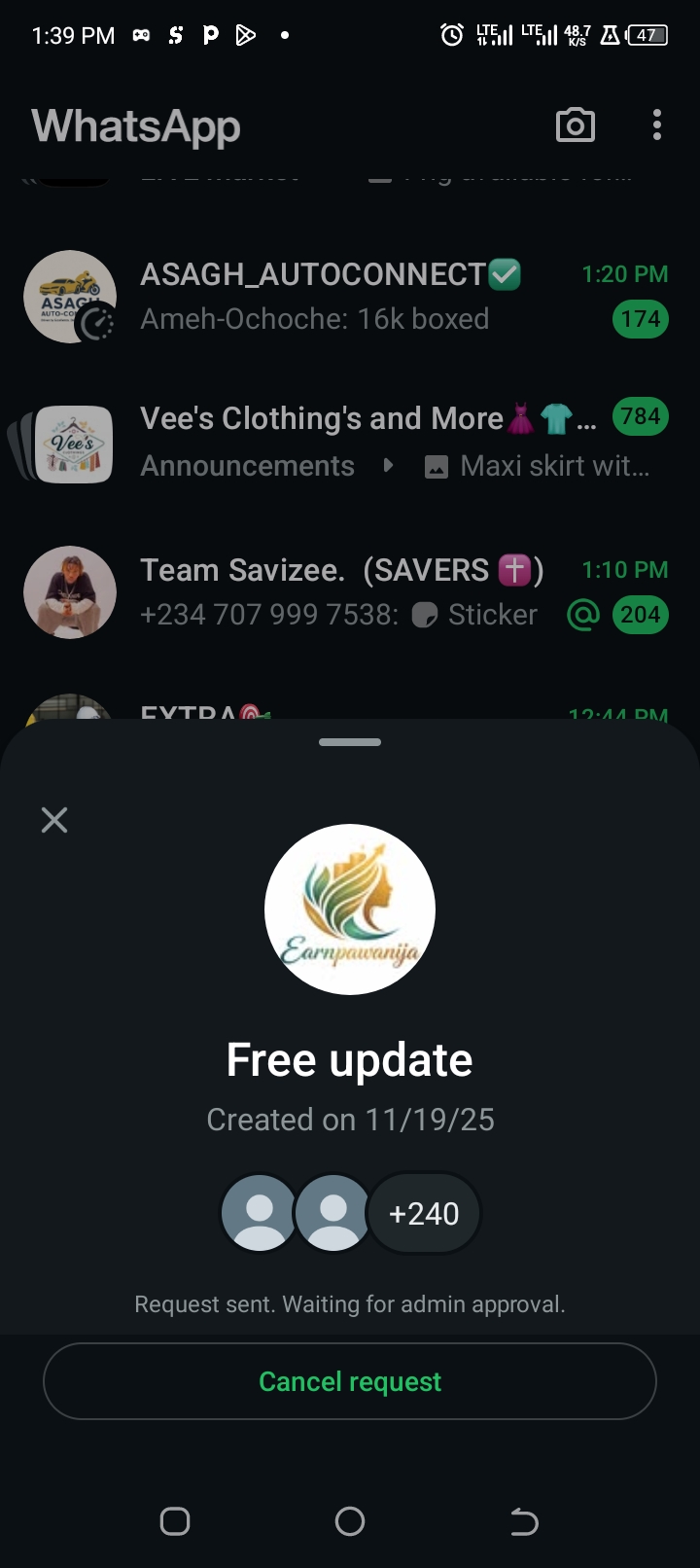Viewport: 700px width, 1568px height.
Task: Cancel the group join request
Action: click(x=350, y=1381)
